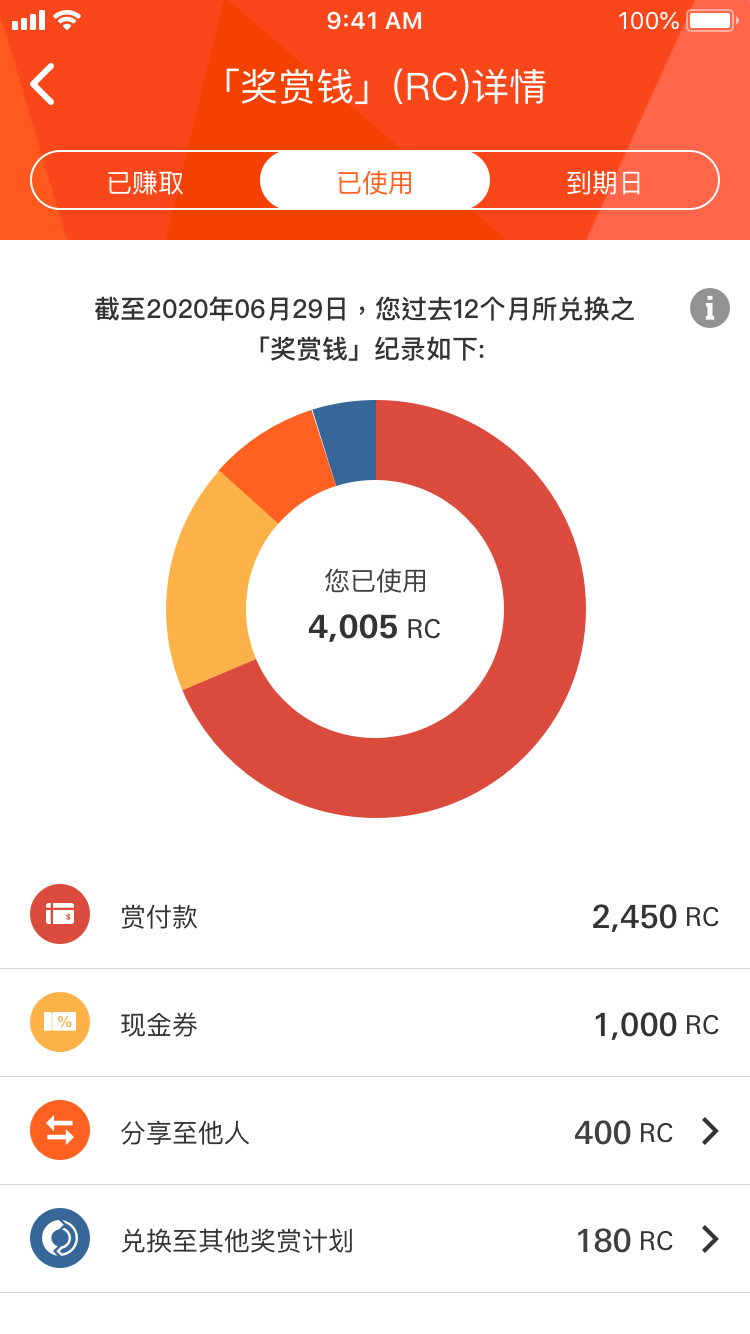Open the 兑换至其他奖赏计划 180 RC row

tap(375, 1239)
